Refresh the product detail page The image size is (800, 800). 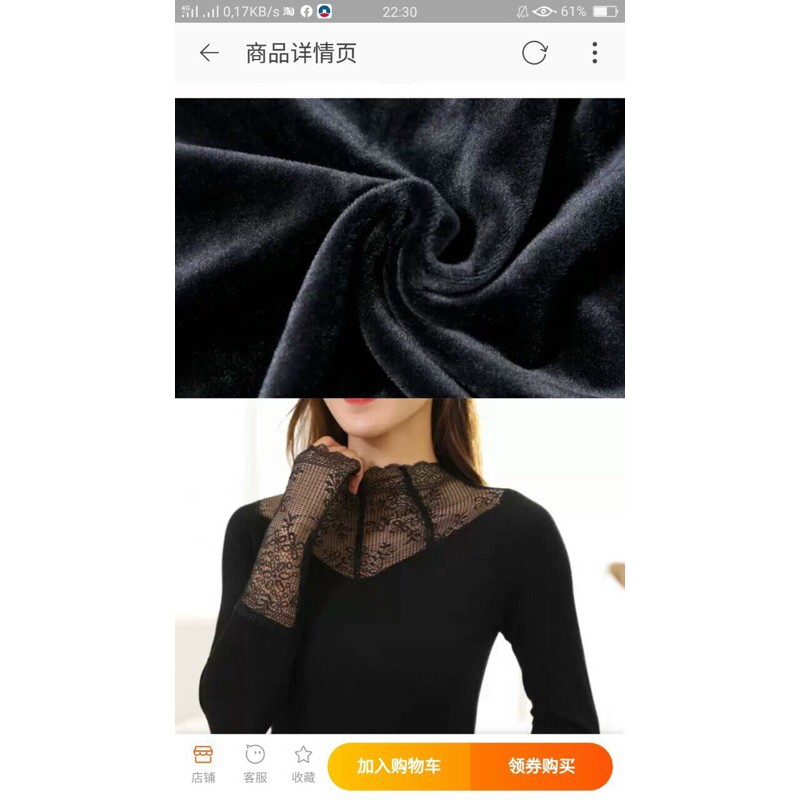[535, 54]
